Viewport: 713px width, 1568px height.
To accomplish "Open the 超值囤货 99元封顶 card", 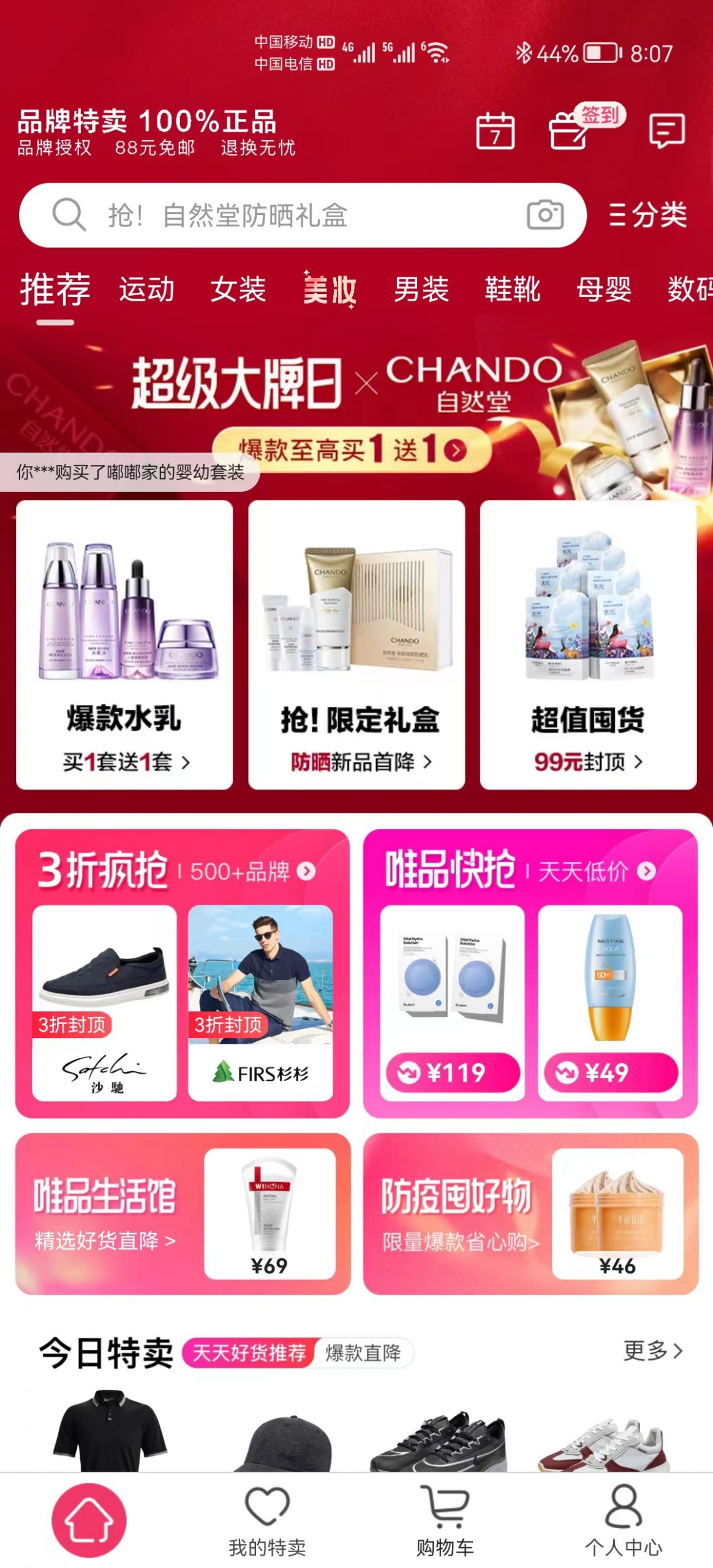I will [588, 644].
